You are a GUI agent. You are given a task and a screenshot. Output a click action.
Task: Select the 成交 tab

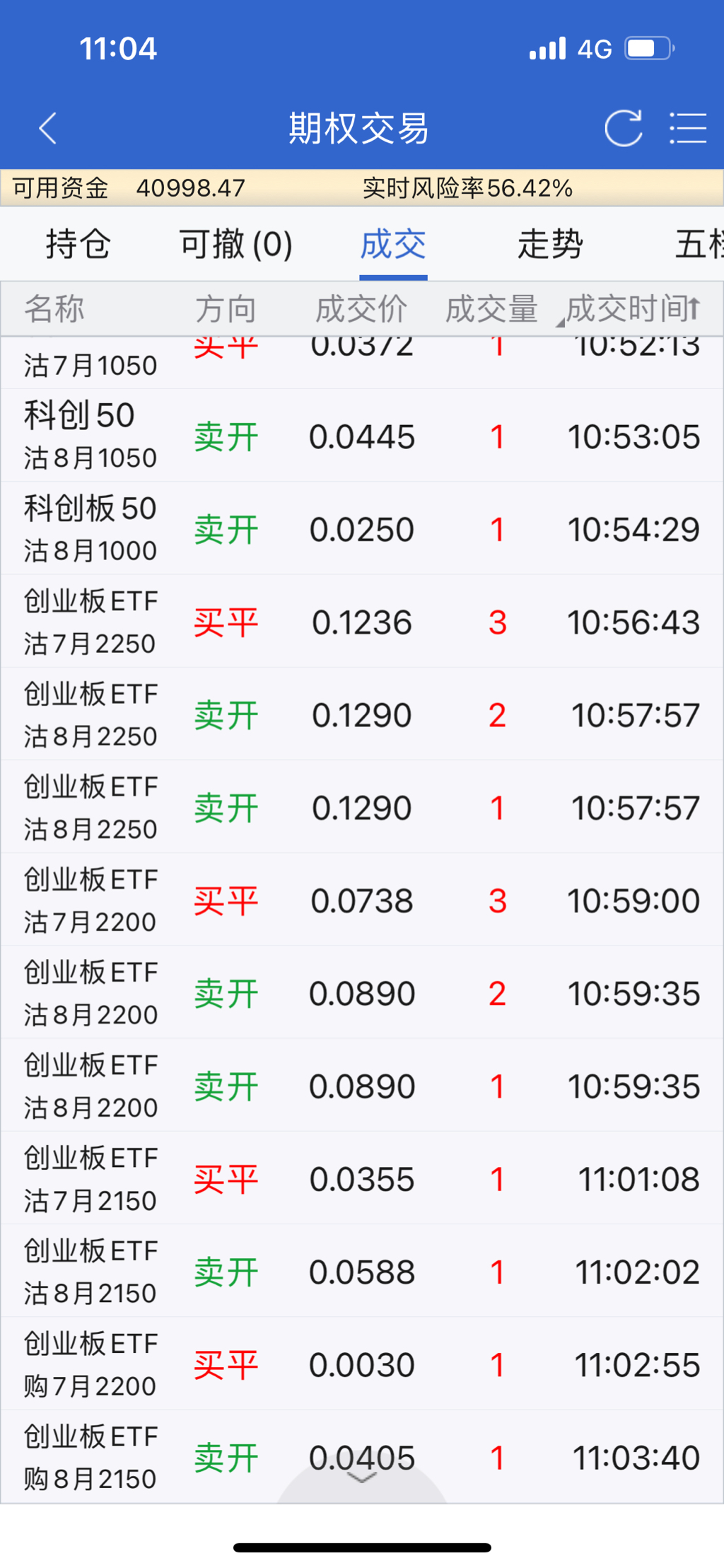click(x=393, y=245)
